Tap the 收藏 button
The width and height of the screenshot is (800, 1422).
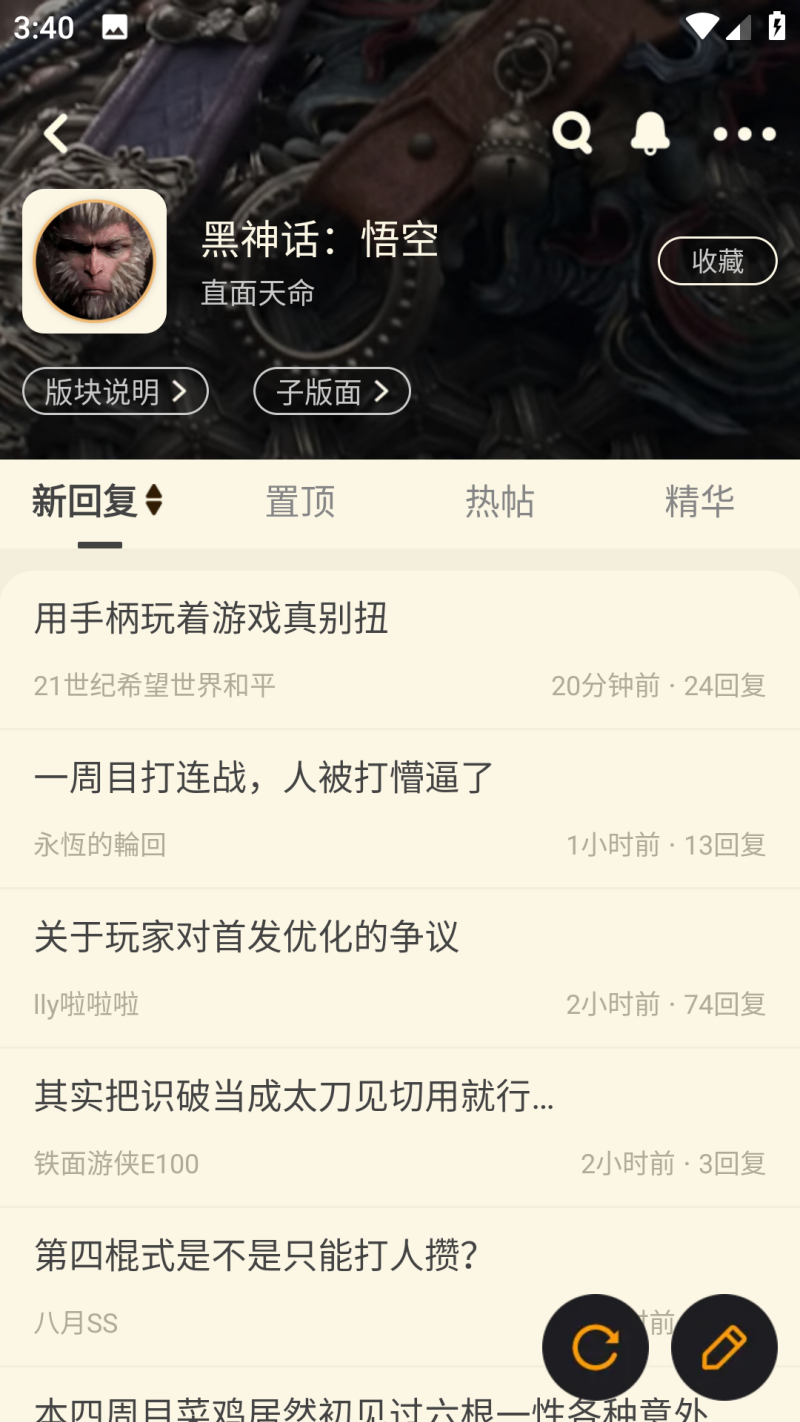[x=717, y=261]
